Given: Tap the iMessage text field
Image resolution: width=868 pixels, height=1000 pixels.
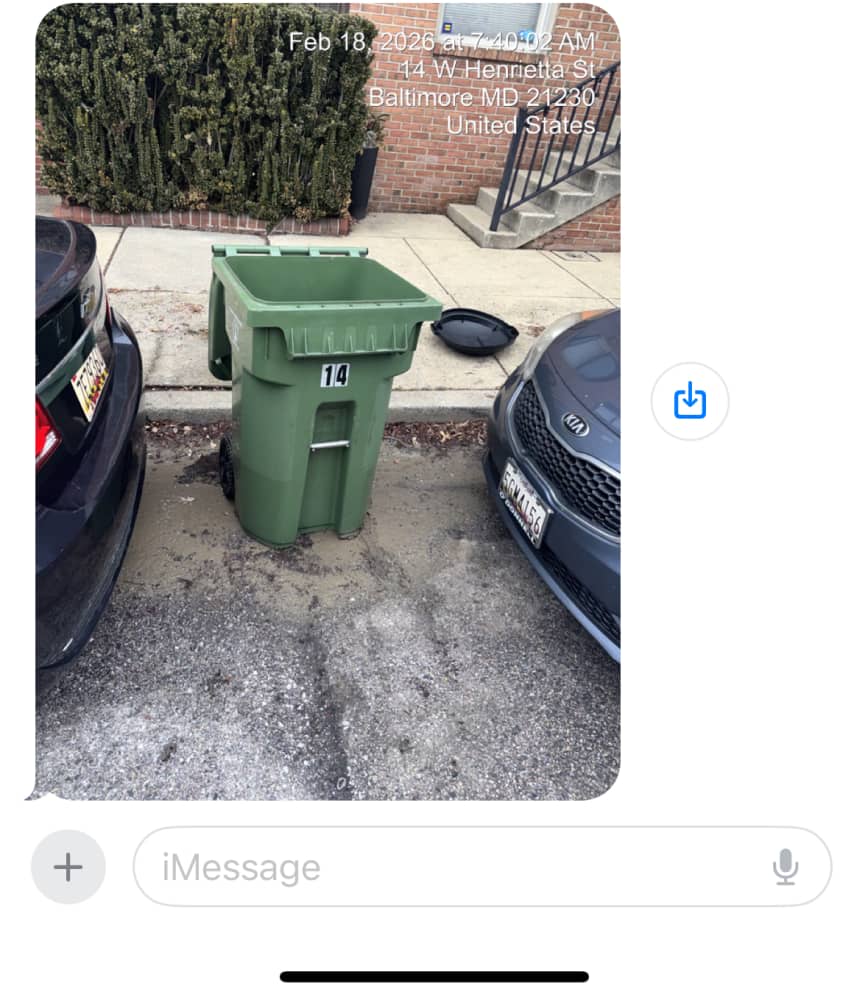Looking at the screenshot, I should [482, 867].
